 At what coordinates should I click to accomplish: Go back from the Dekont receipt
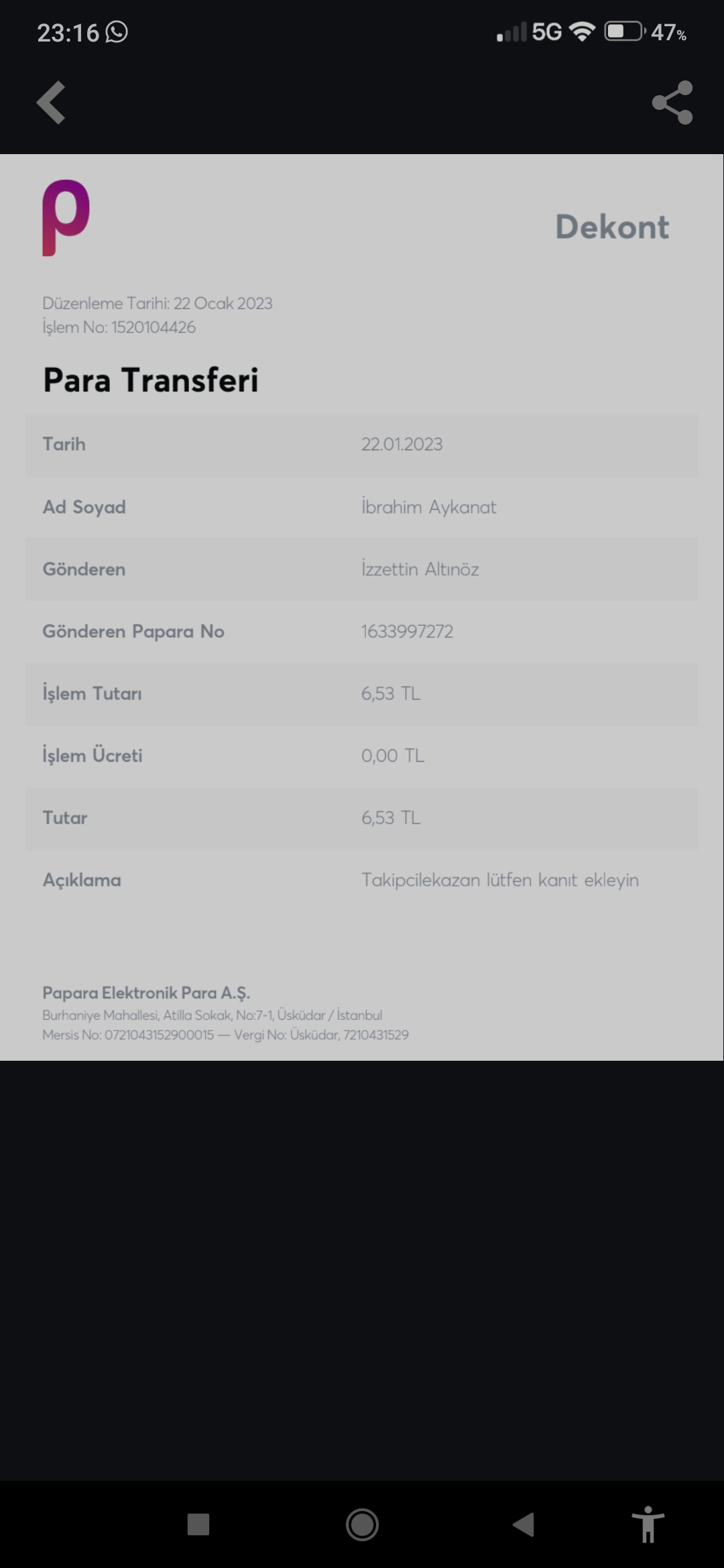click(51, 103)
